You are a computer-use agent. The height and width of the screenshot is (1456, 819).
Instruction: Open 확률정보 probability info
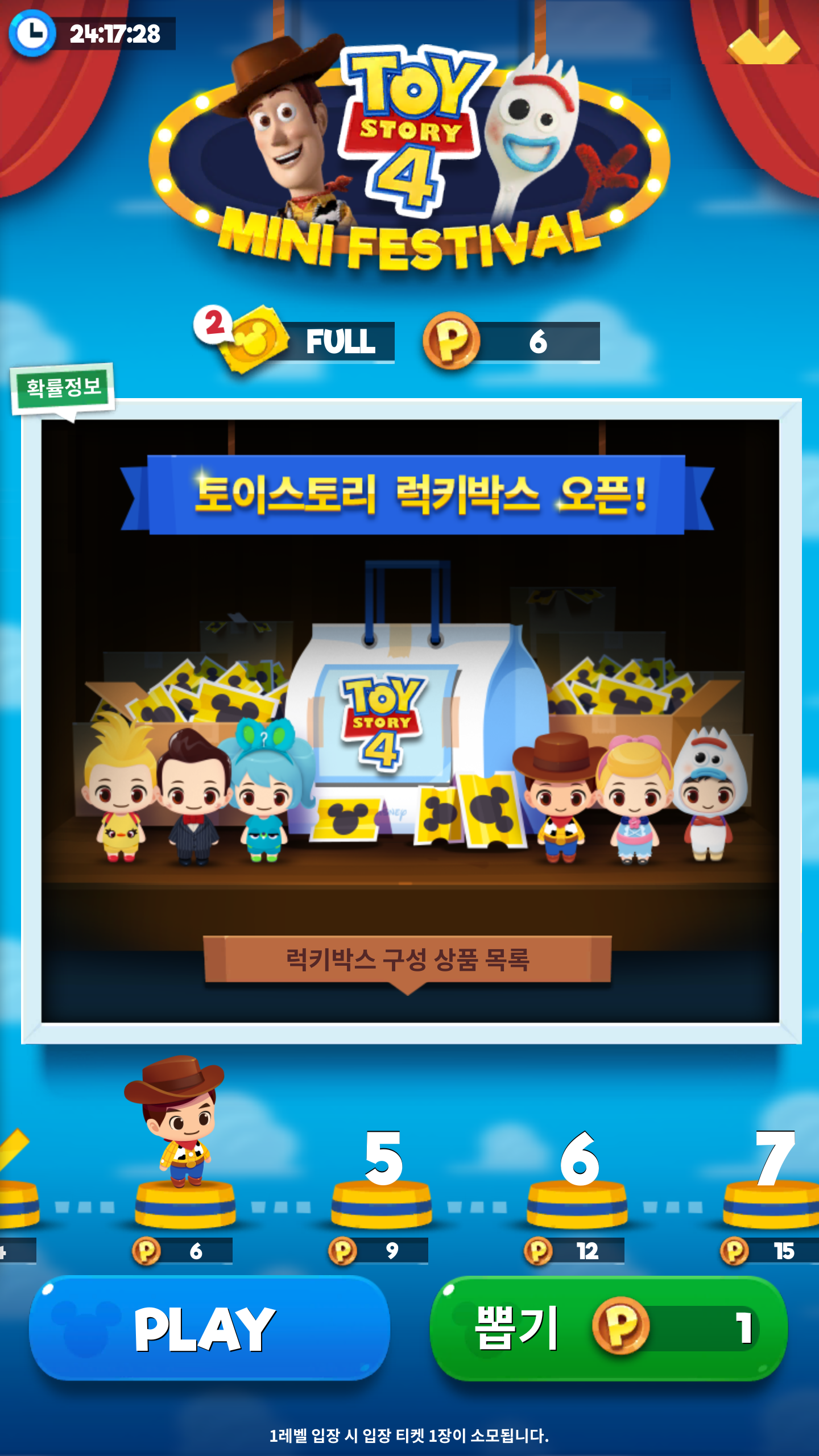(63, 388)
